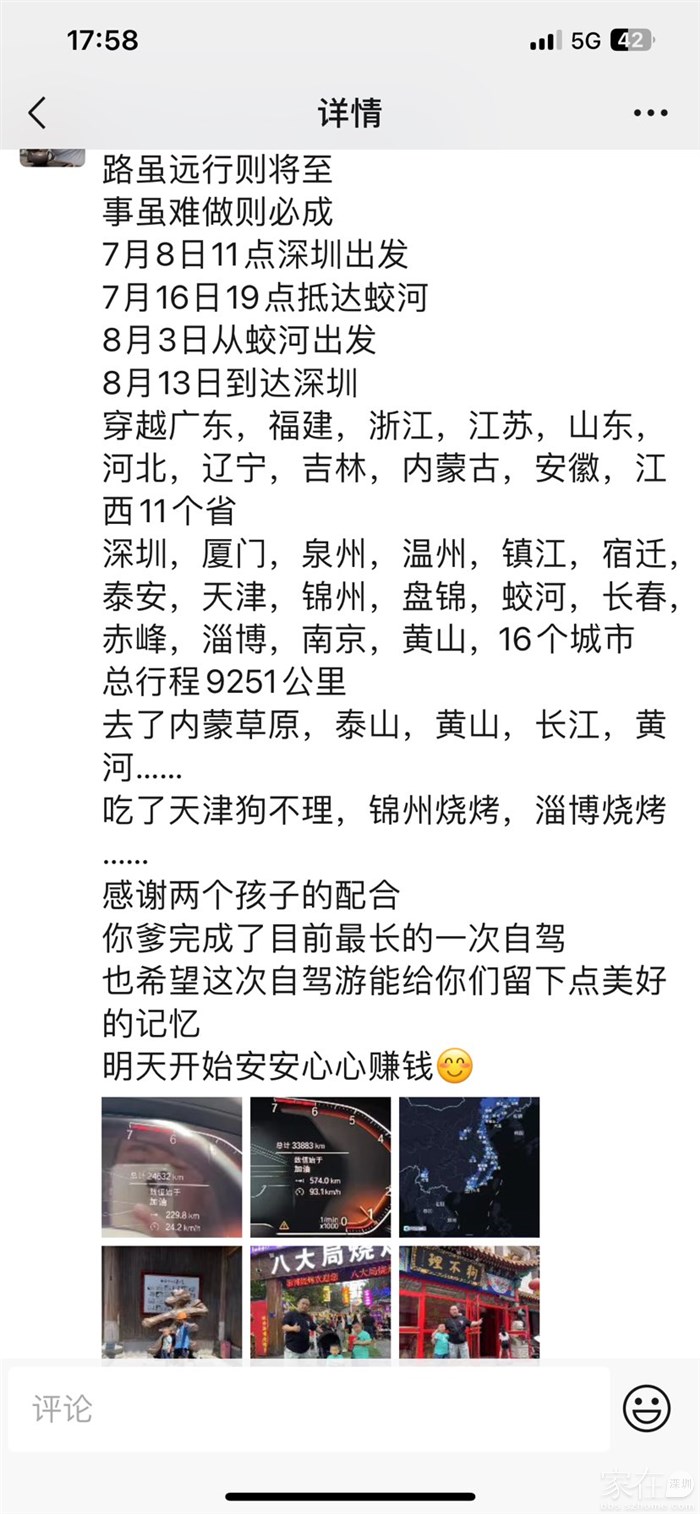Open the dark map photo of visited cities
Image resolution: width=700 pixels, height=1514 pixels.
469,1167
